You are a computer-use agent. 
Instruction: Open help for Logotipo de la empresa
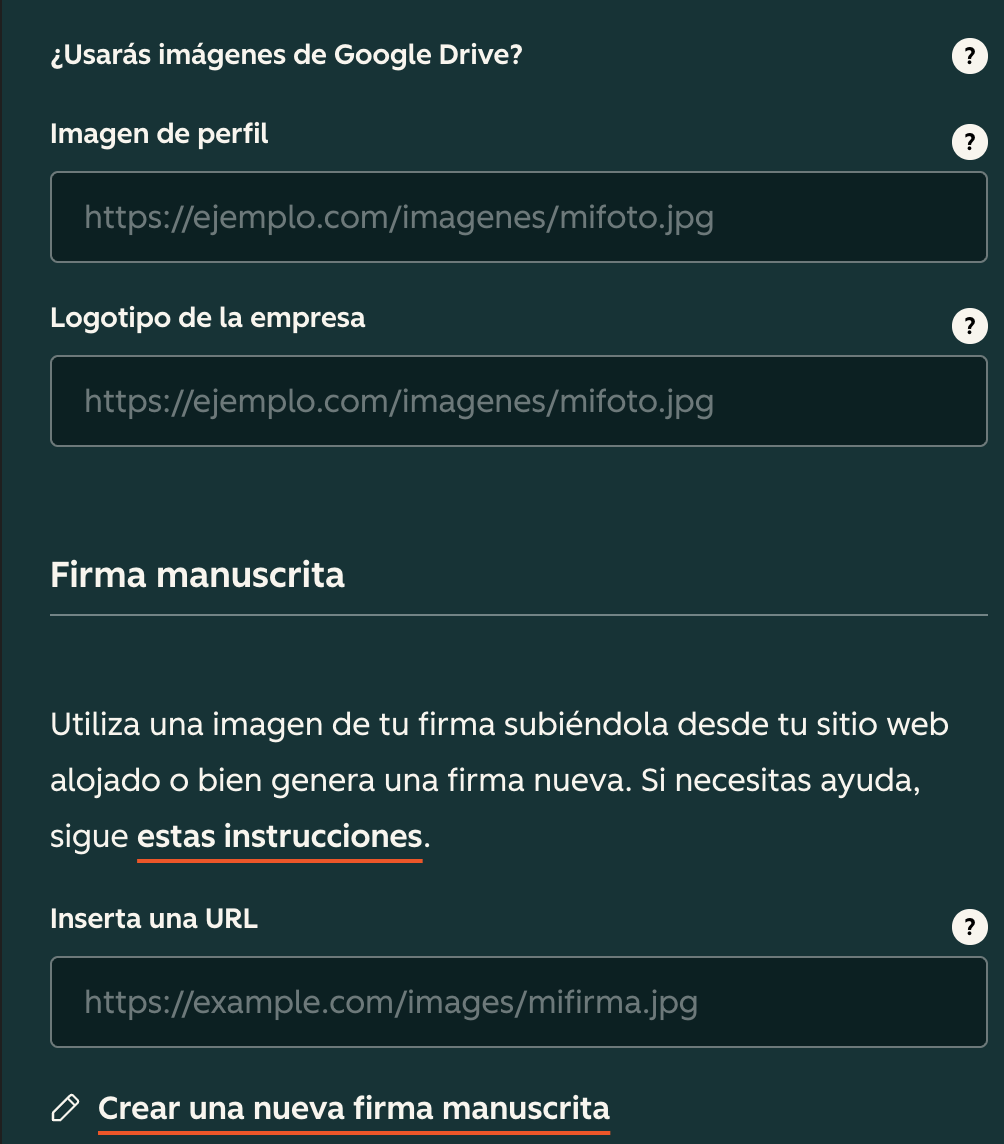click(969, 326)
